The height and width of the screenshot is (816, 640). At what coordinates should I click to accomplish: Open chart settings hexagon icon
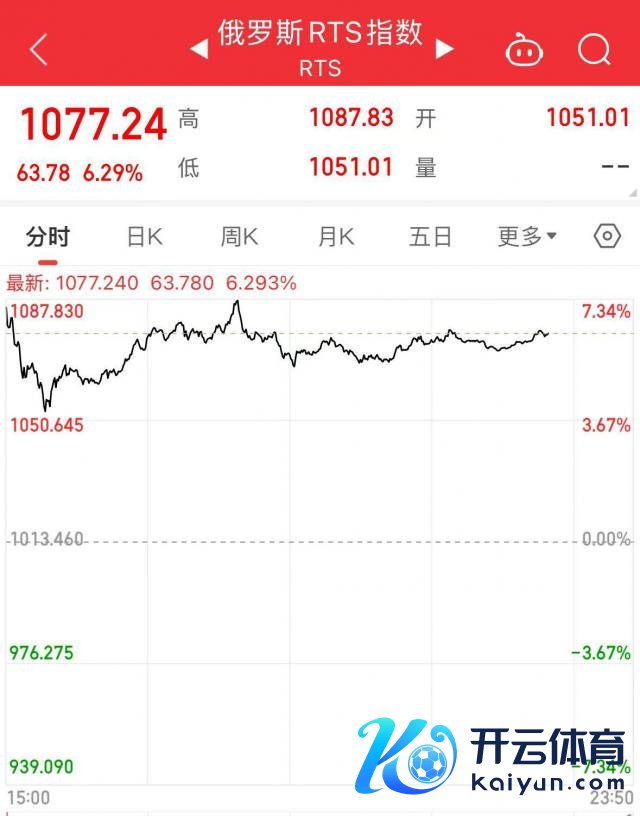pyautogui.click(x=607, y=237)
